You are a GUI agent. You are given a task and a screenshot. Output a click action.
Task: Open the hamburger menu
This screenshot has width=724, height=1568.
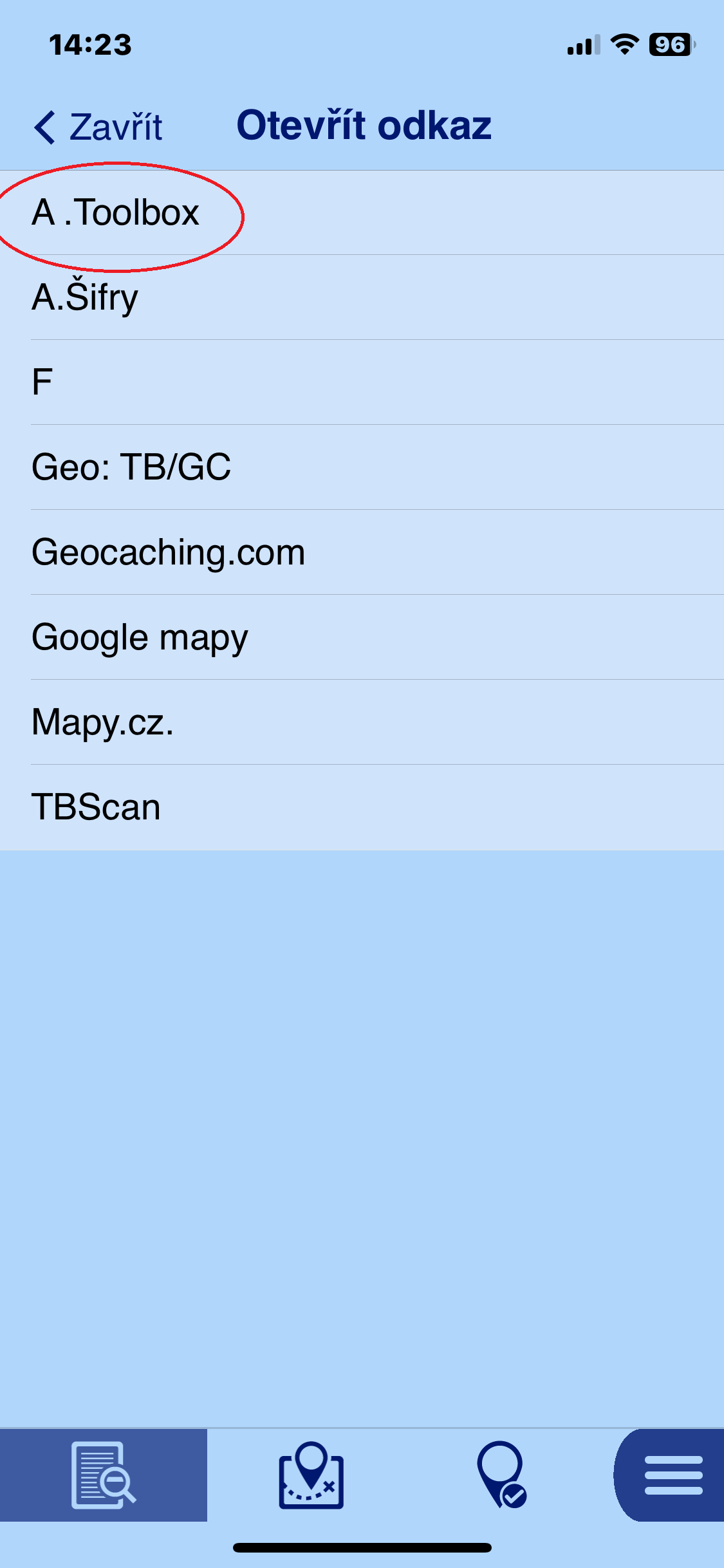click(673, 1475)
